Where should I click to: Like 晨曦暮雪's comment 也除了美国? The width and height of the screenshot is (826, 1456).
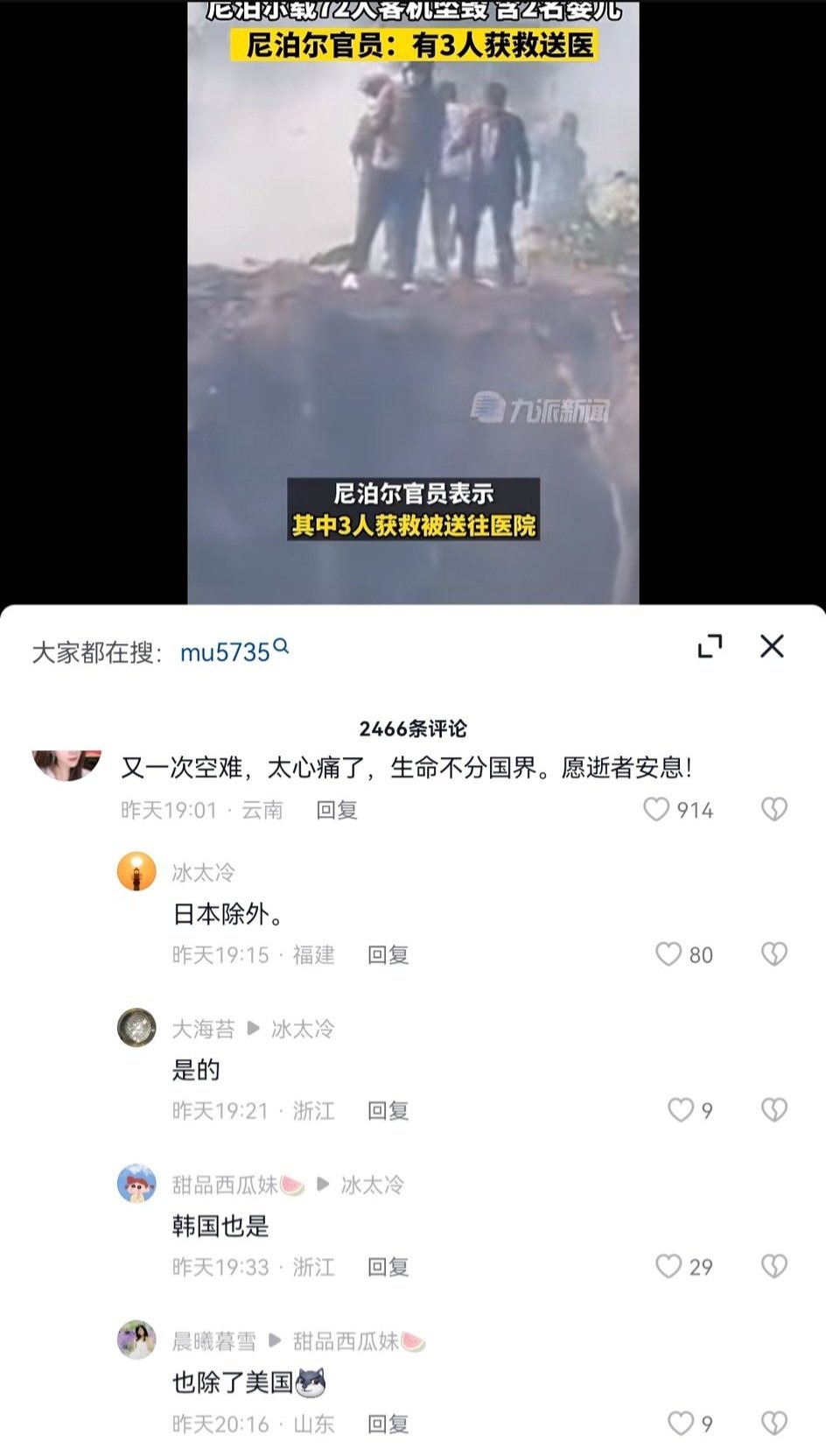(680, 1424)
